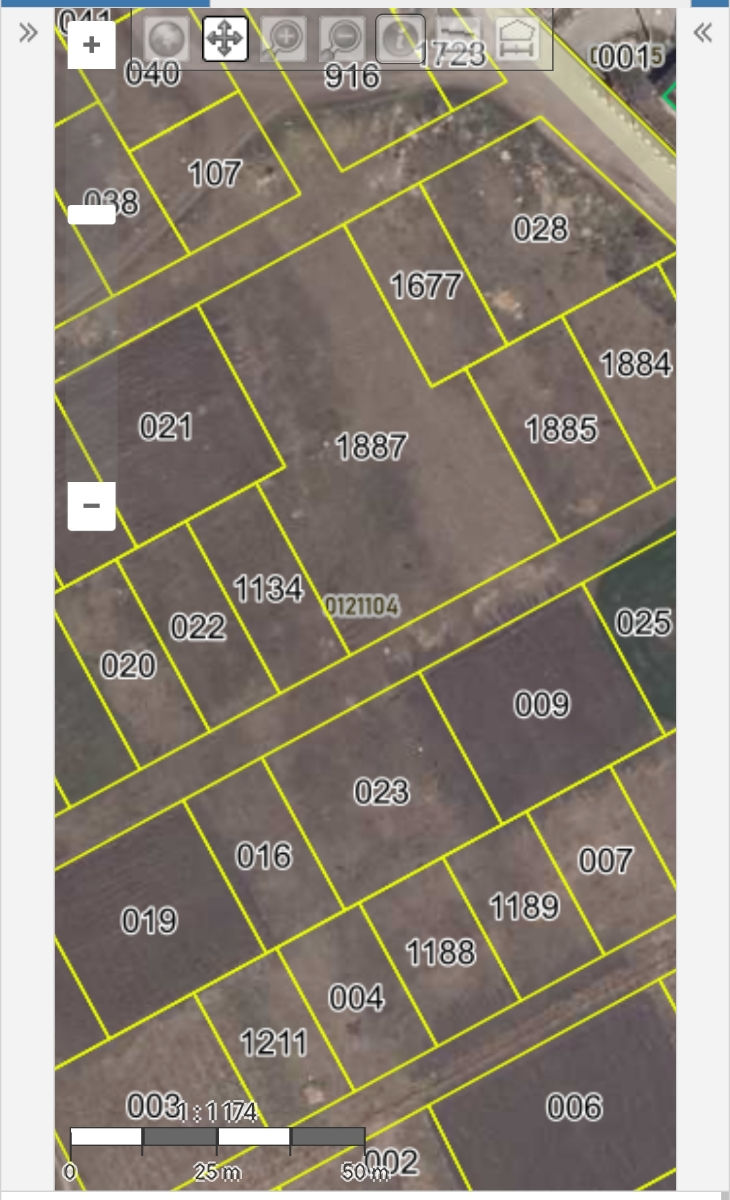
Task: Zoom in with the plus button
Action: (91, 45)
